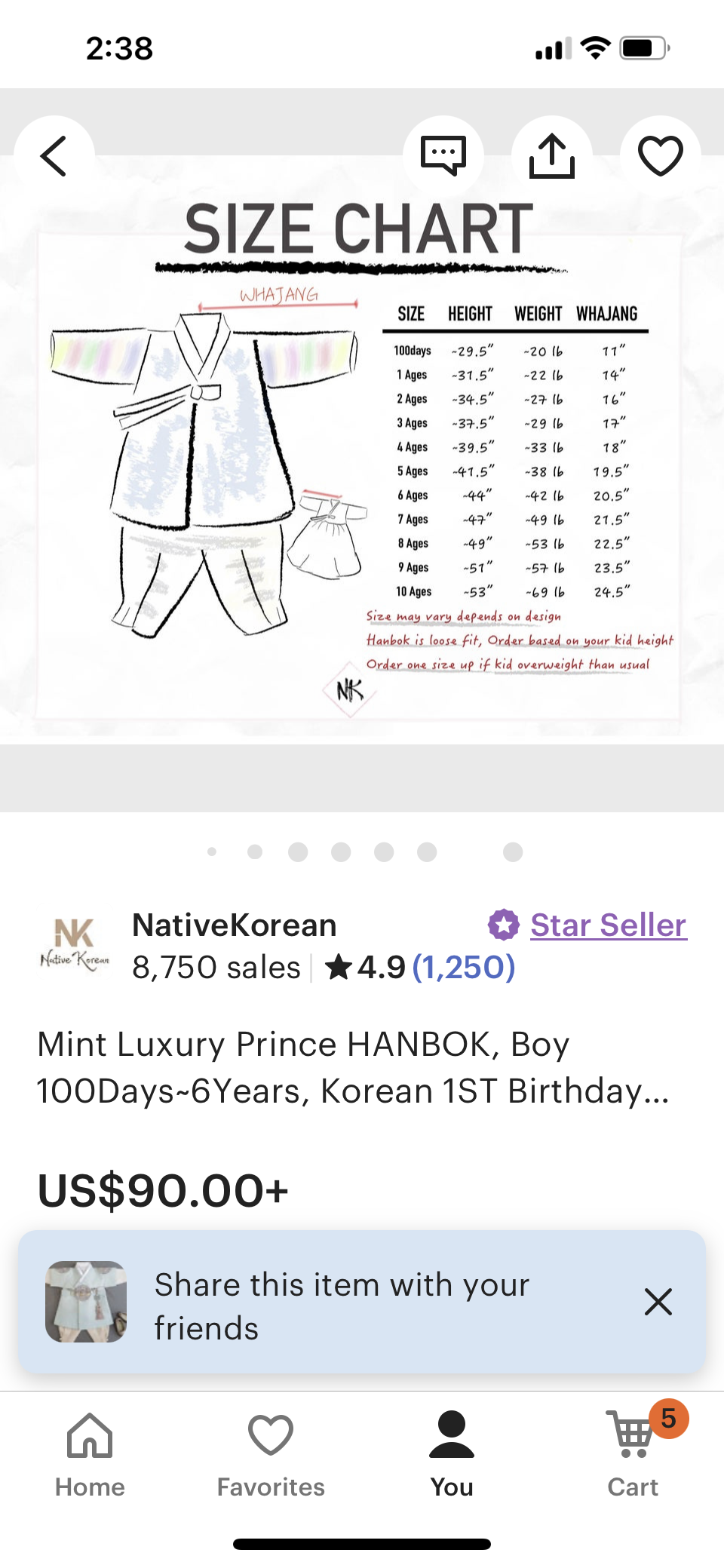Open the Cart with 5 items
The image size is (724, 1568).
(633, 1456)
